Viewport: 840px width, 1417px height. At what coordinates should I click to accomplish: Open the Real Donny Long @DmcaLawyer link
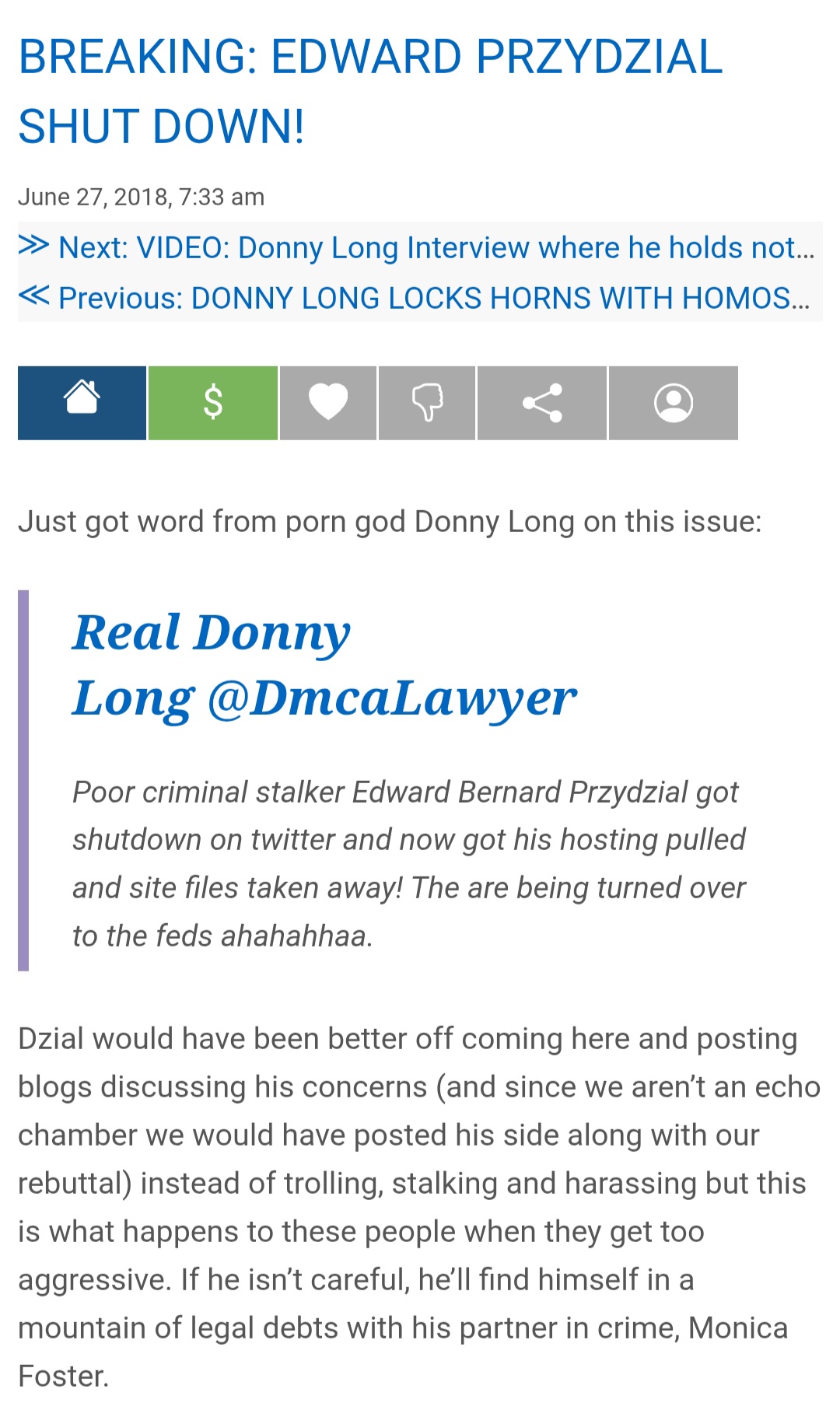[x=324, y=665]
